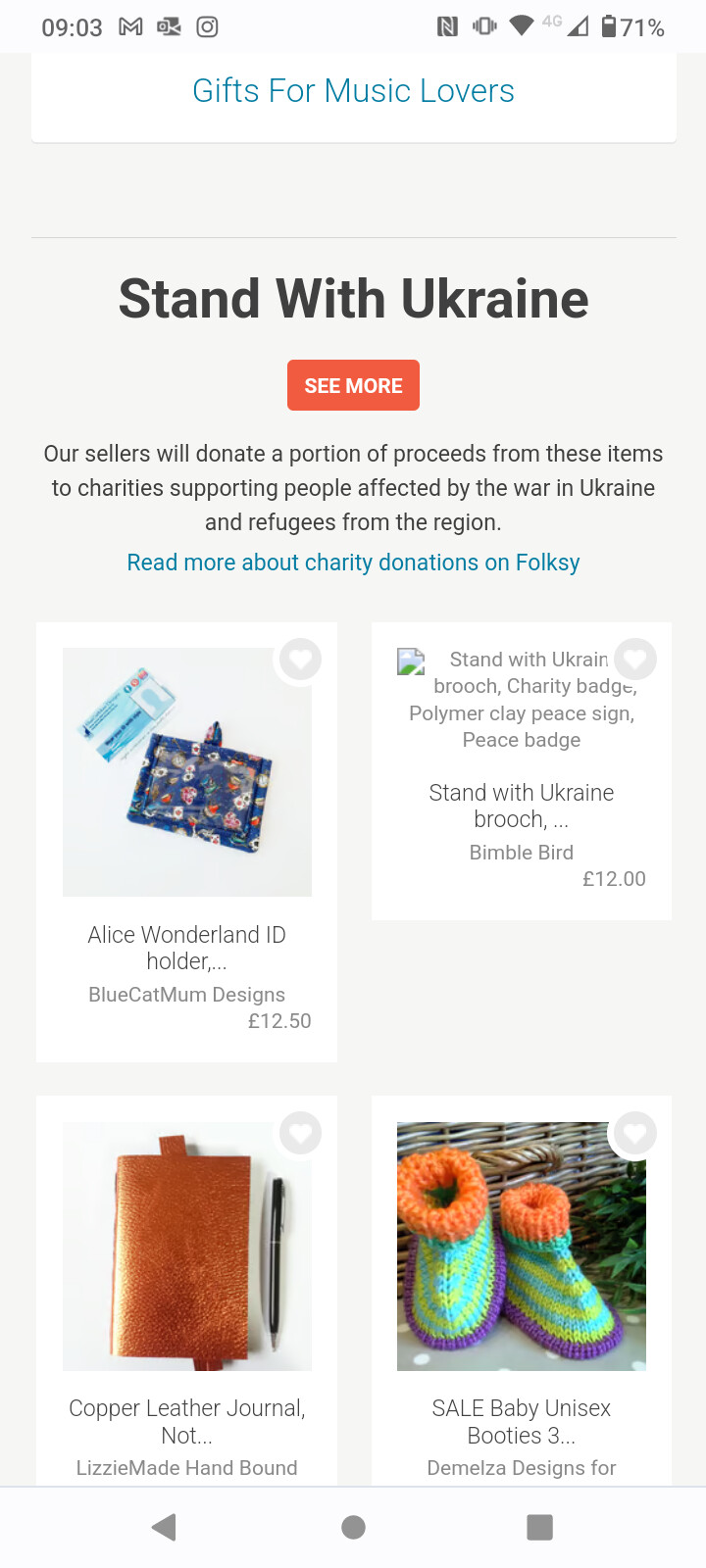The width and height of the screenshot is (706, 1568).
Task: Read more about charity donations on Folksy
Action: [353, 563]
